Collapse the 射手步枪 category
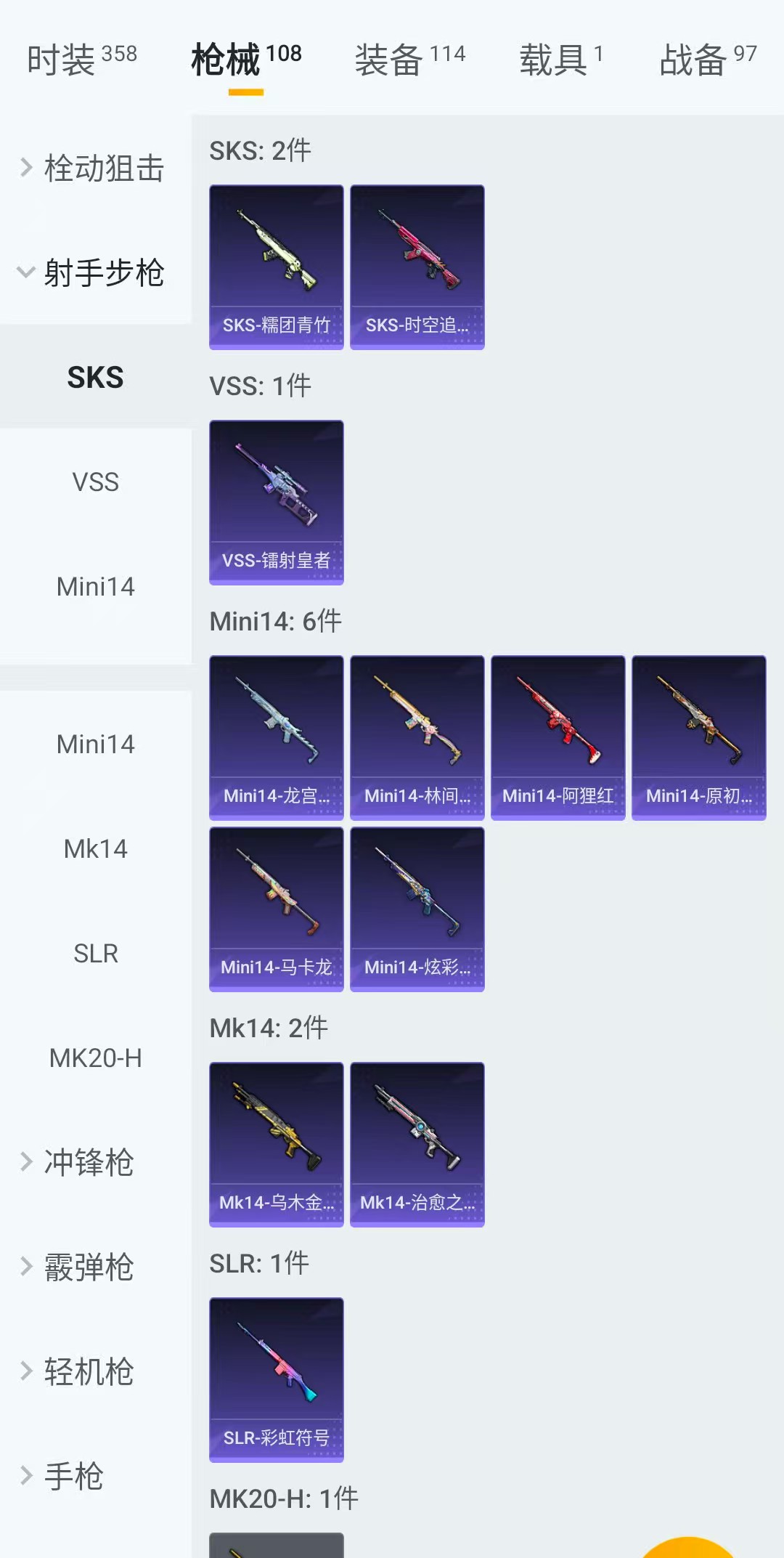The height and width of the screenshot is (1558, 784). [94, 272]
